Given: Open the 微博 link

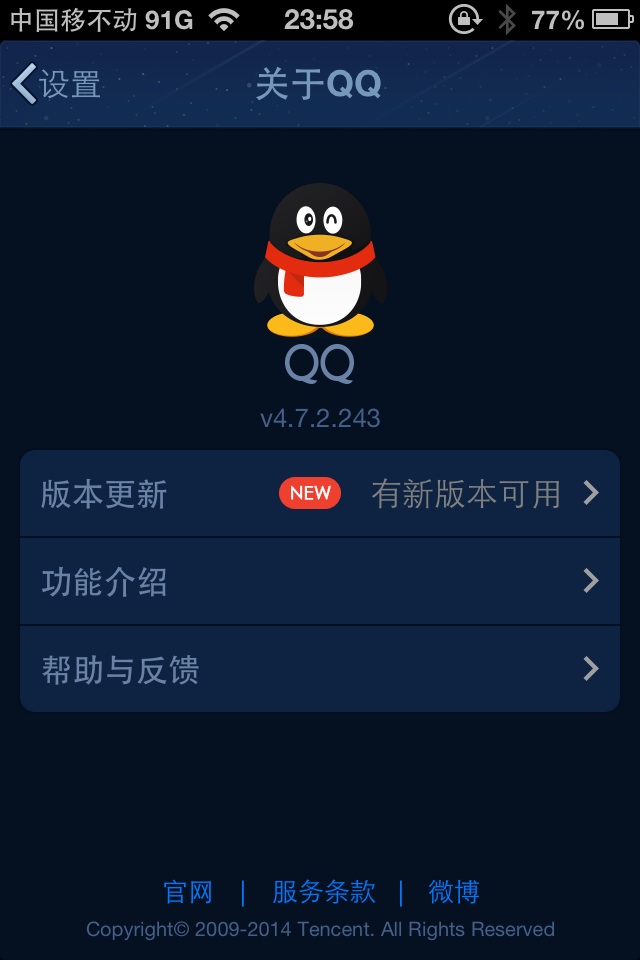Looking at the screenshot, I should pyautogui.click(x=454, y=891).
